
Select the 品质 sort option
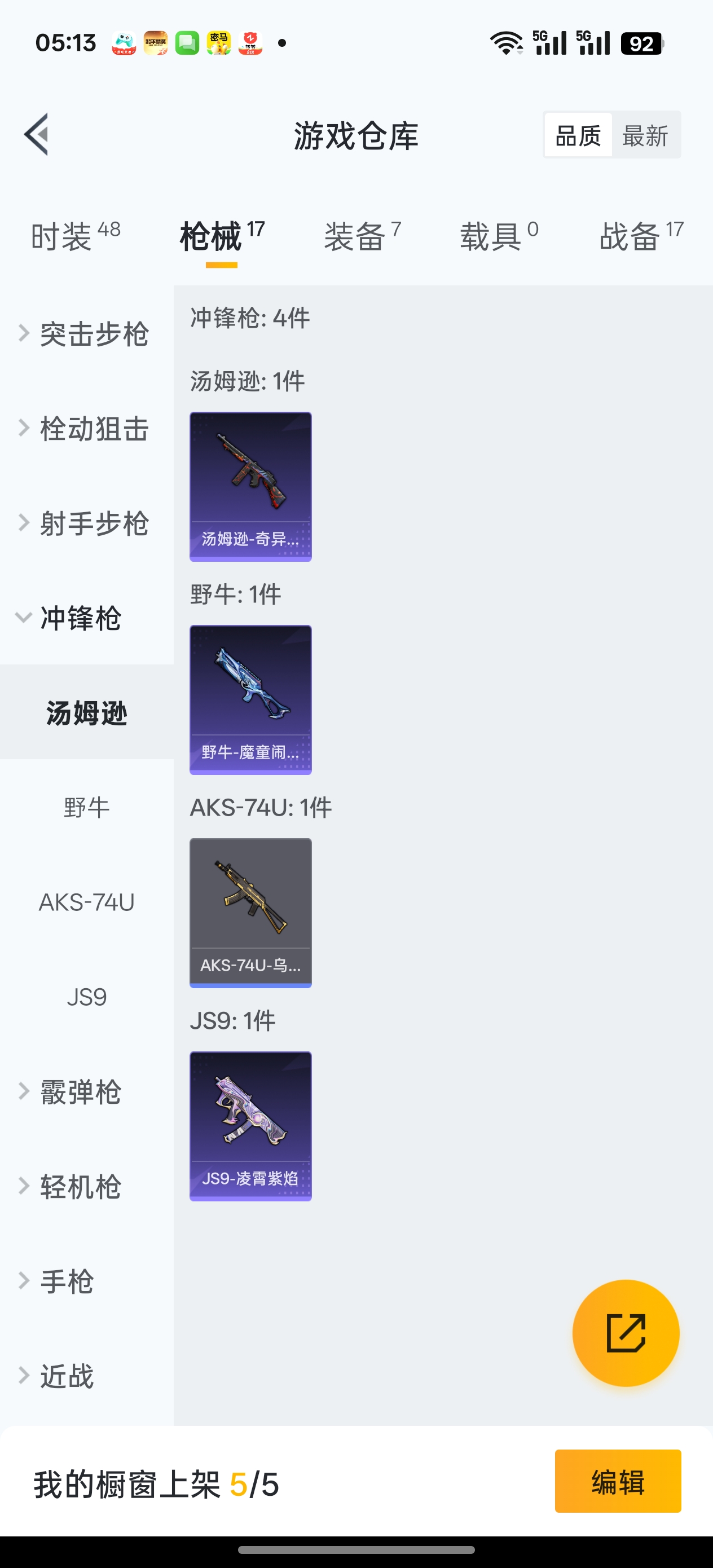[578, 135]
